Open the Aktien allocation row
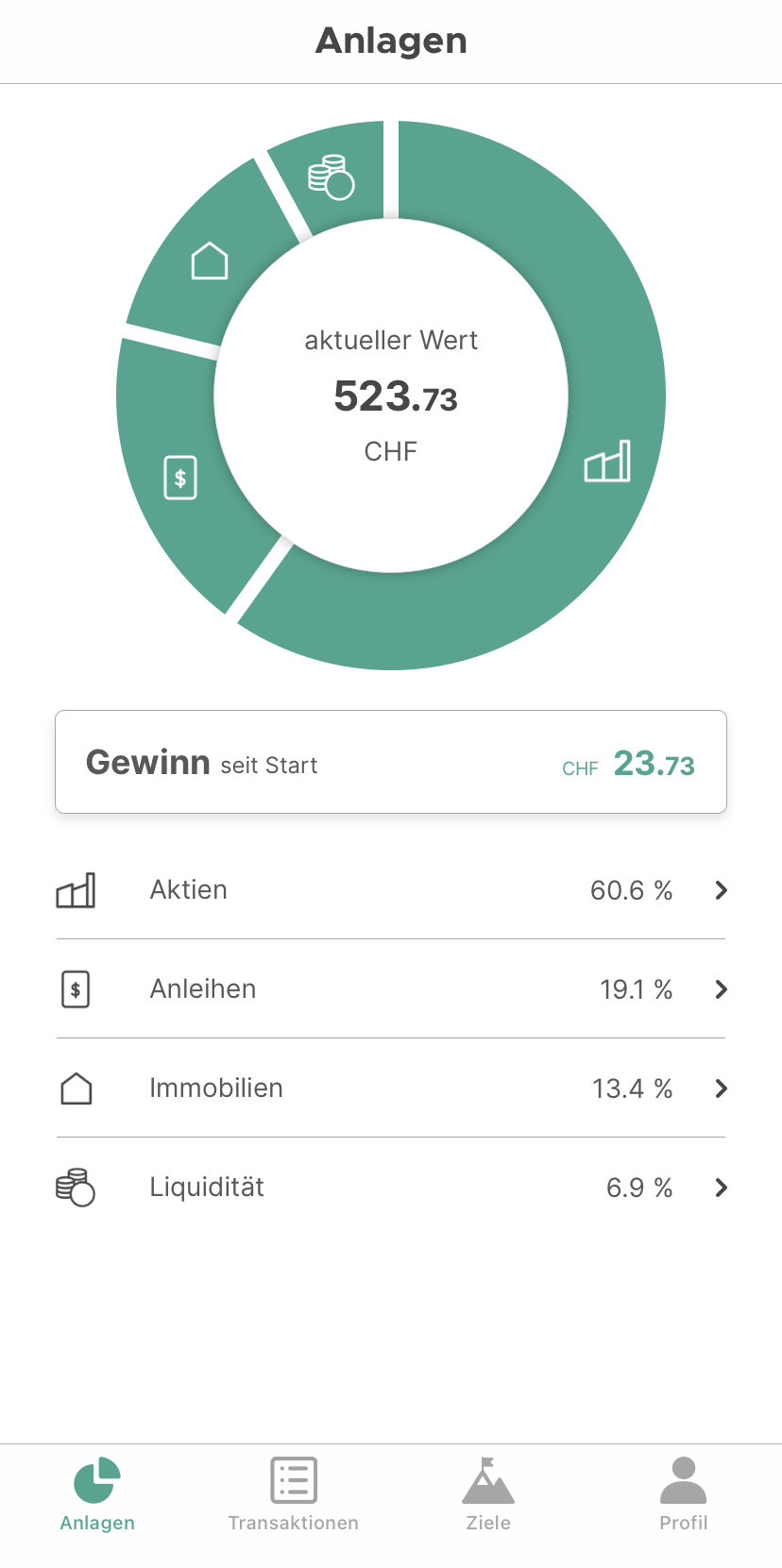The width and height of the screenshot is (782, 1568). pyautogui.click(x=391, y=890)
